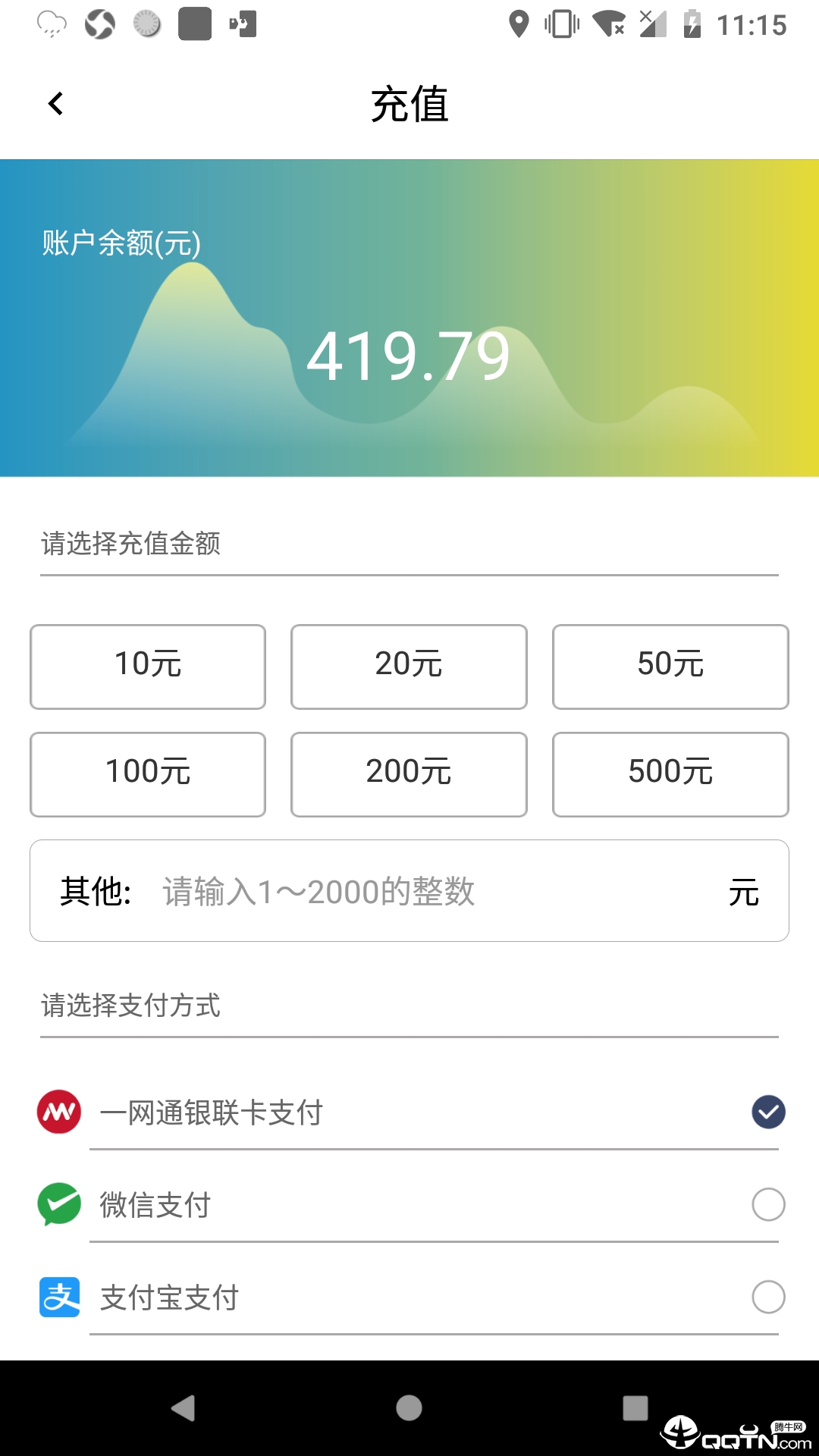Select the 100元 recharge amount
Viewport: 819px width, 1456px height.
(x=147, y=773)
